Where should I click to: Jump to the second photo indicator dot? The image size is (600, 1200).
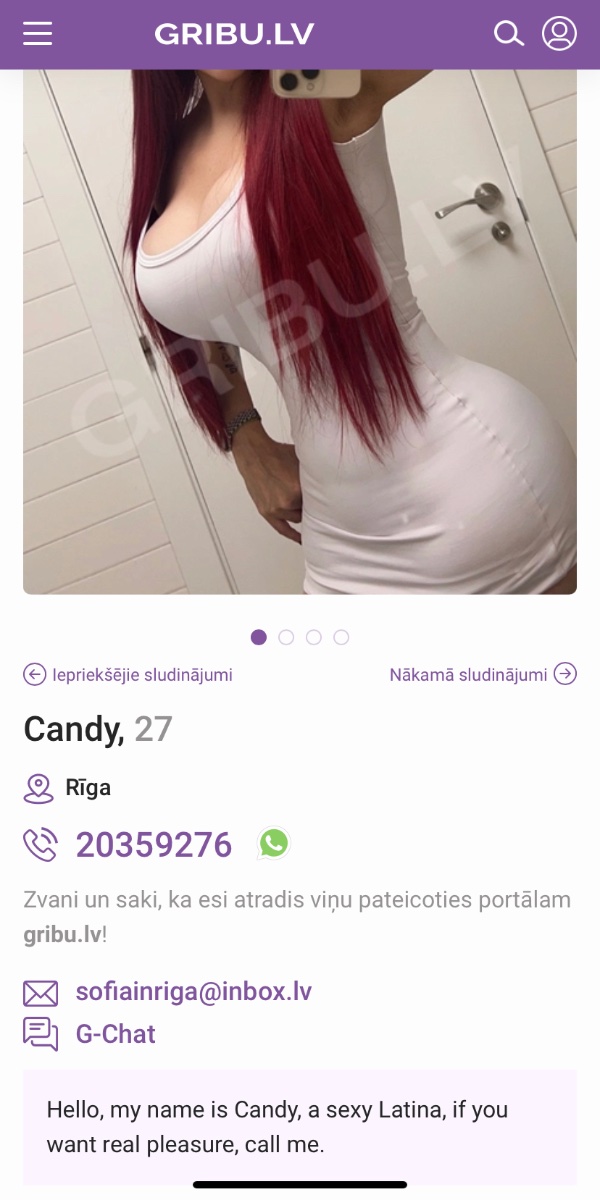point(286,637)
